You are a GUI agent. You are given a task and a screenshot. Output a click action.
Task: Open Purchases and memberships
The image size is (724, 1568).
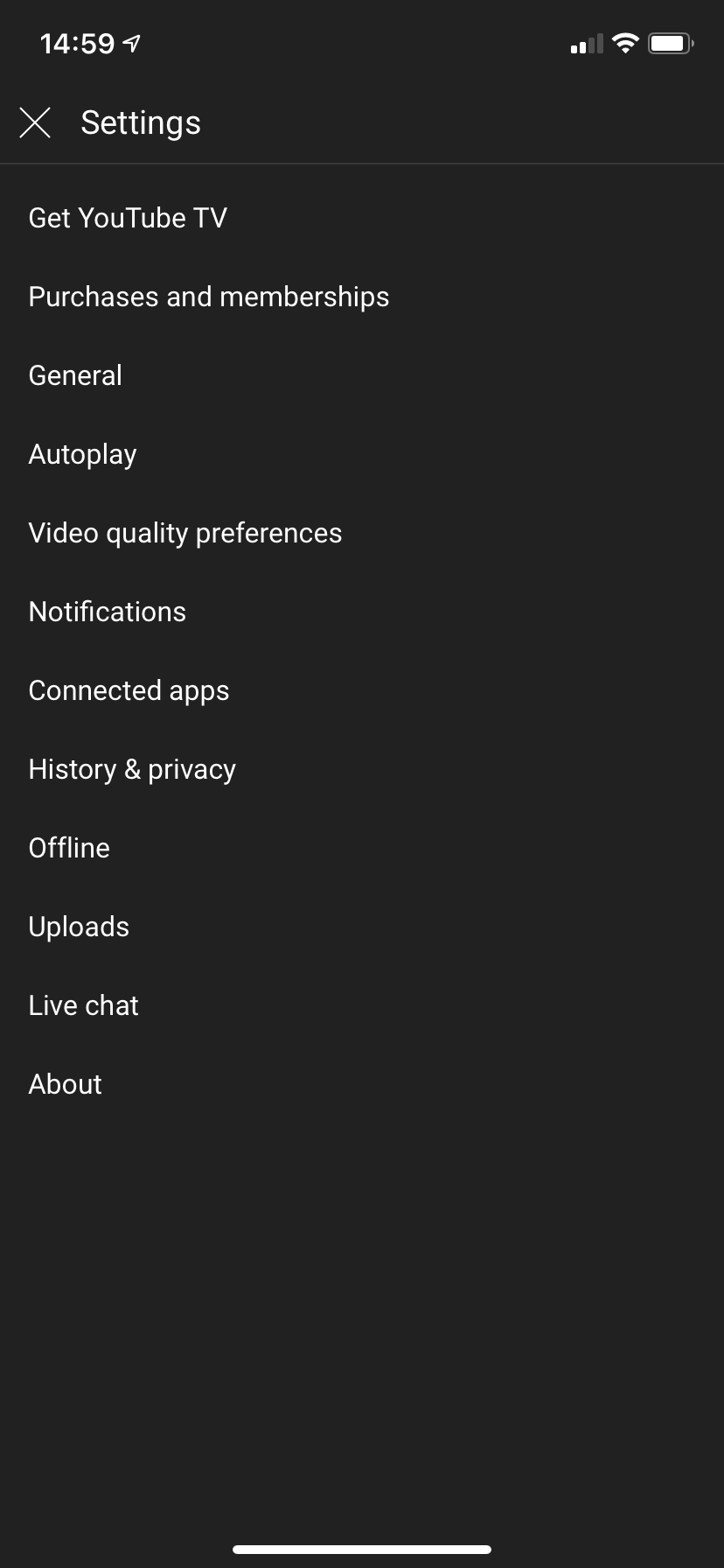[209, 296]
